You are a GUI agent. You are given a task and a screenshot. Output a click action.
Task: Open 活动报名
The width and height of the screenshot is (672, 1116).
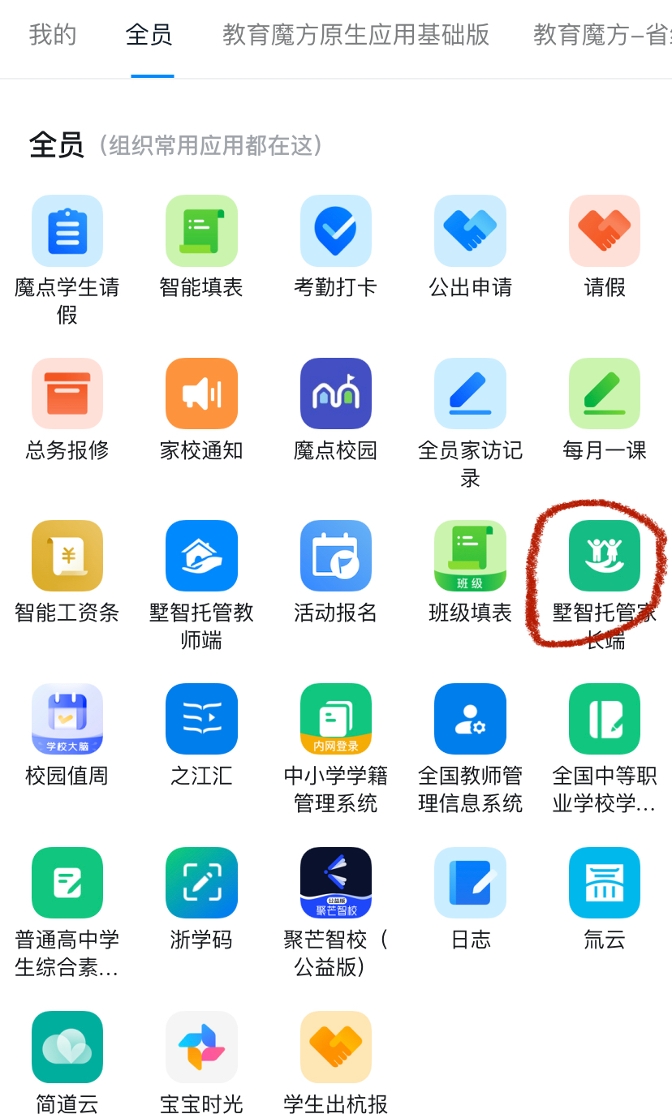pyautogui.click(x=335, y=556)
